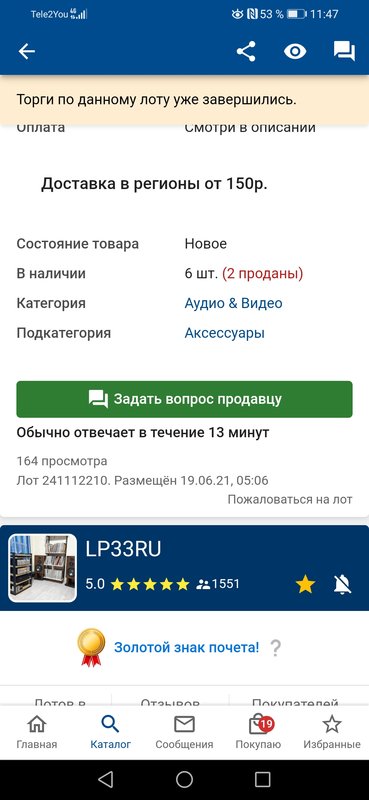Switch to the Избранные tab
Screen dimensions: 369x800
click(332, 732)
